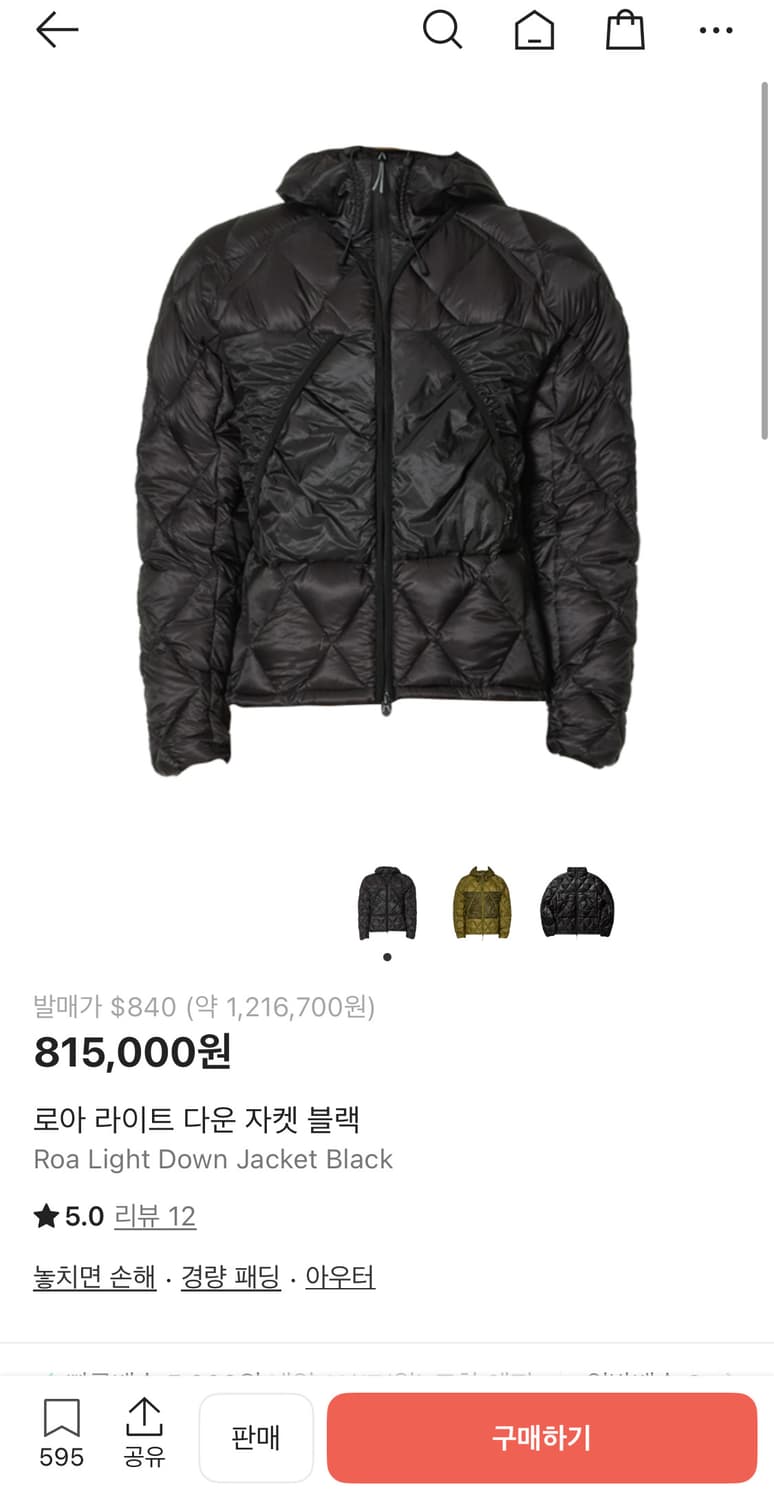Tap the star icon next to 5.0
Viewport: 774px width, 1500px height.
pyautogui.click(x=45, y=1216)
